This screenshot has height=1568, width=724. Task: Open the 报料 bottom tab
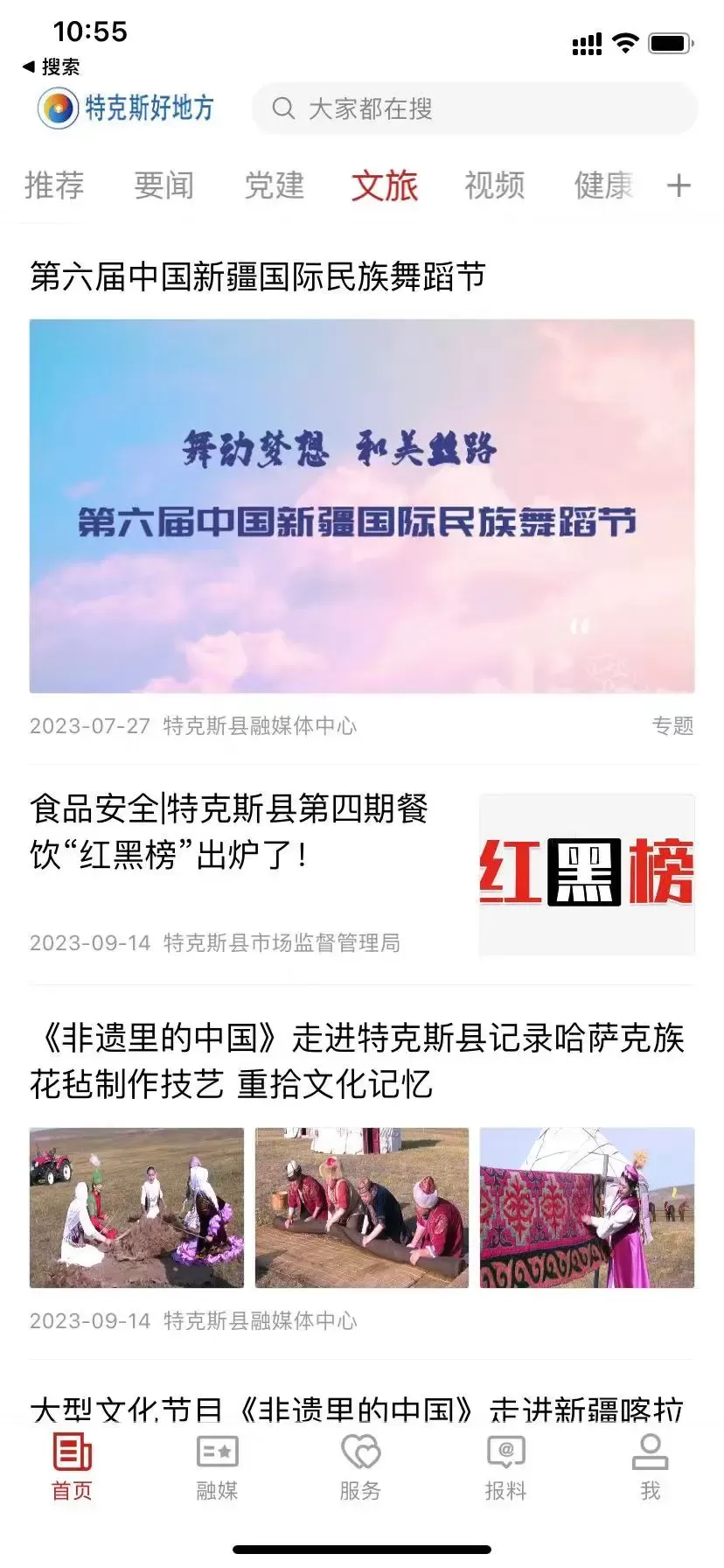coord(505,1466)
